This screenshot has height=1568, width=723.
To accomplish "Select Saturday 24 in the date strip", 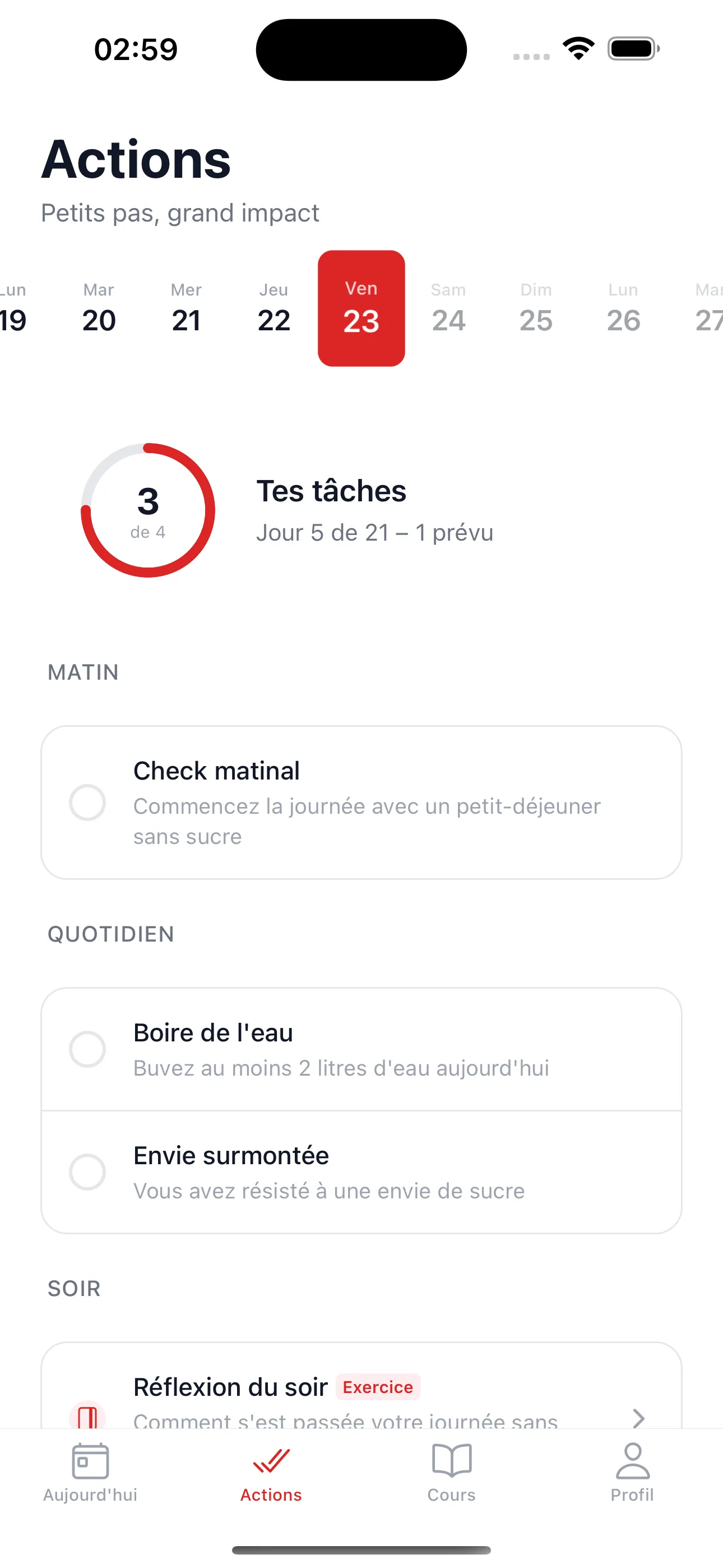I will [448, 307].
